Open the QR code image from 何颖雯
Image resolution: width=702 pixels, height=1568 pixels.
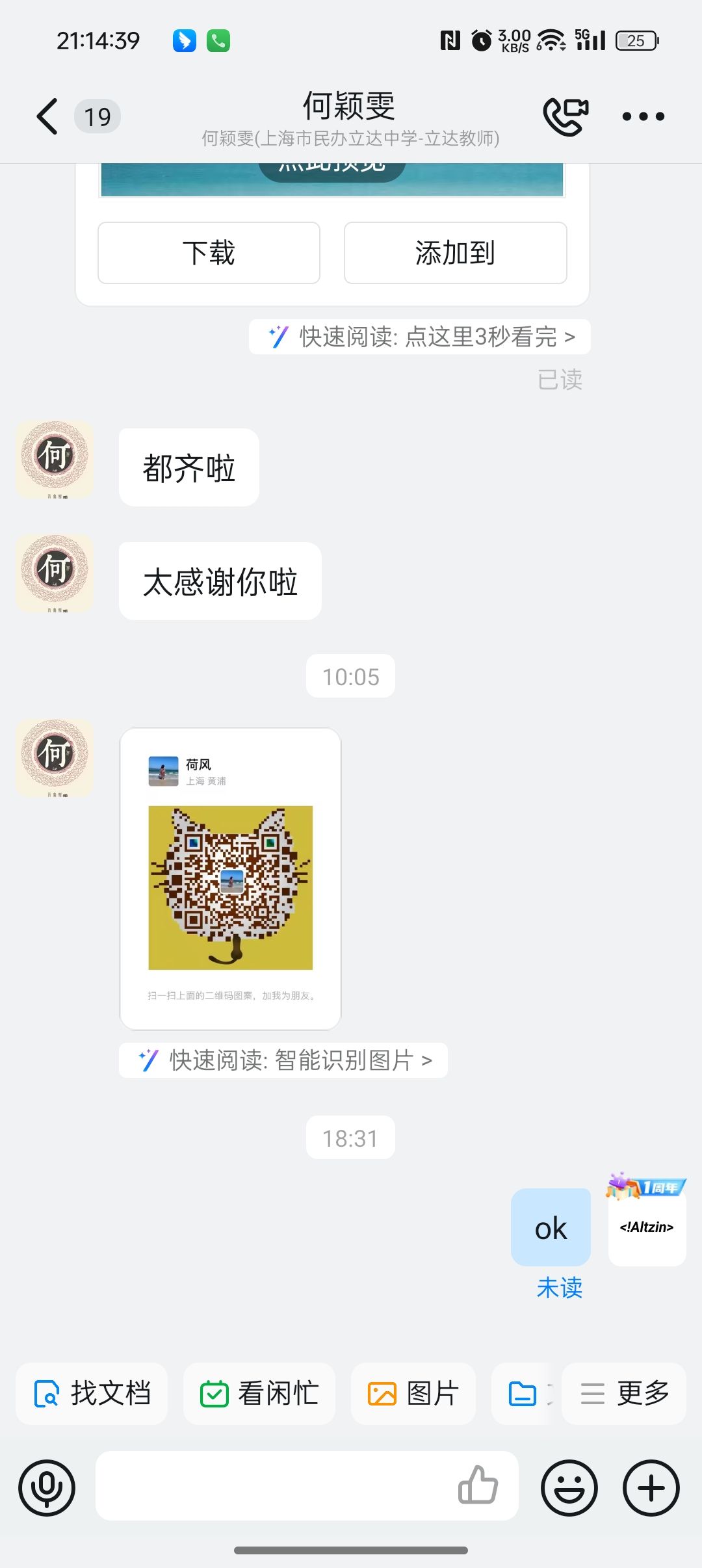tap(230, 878)
